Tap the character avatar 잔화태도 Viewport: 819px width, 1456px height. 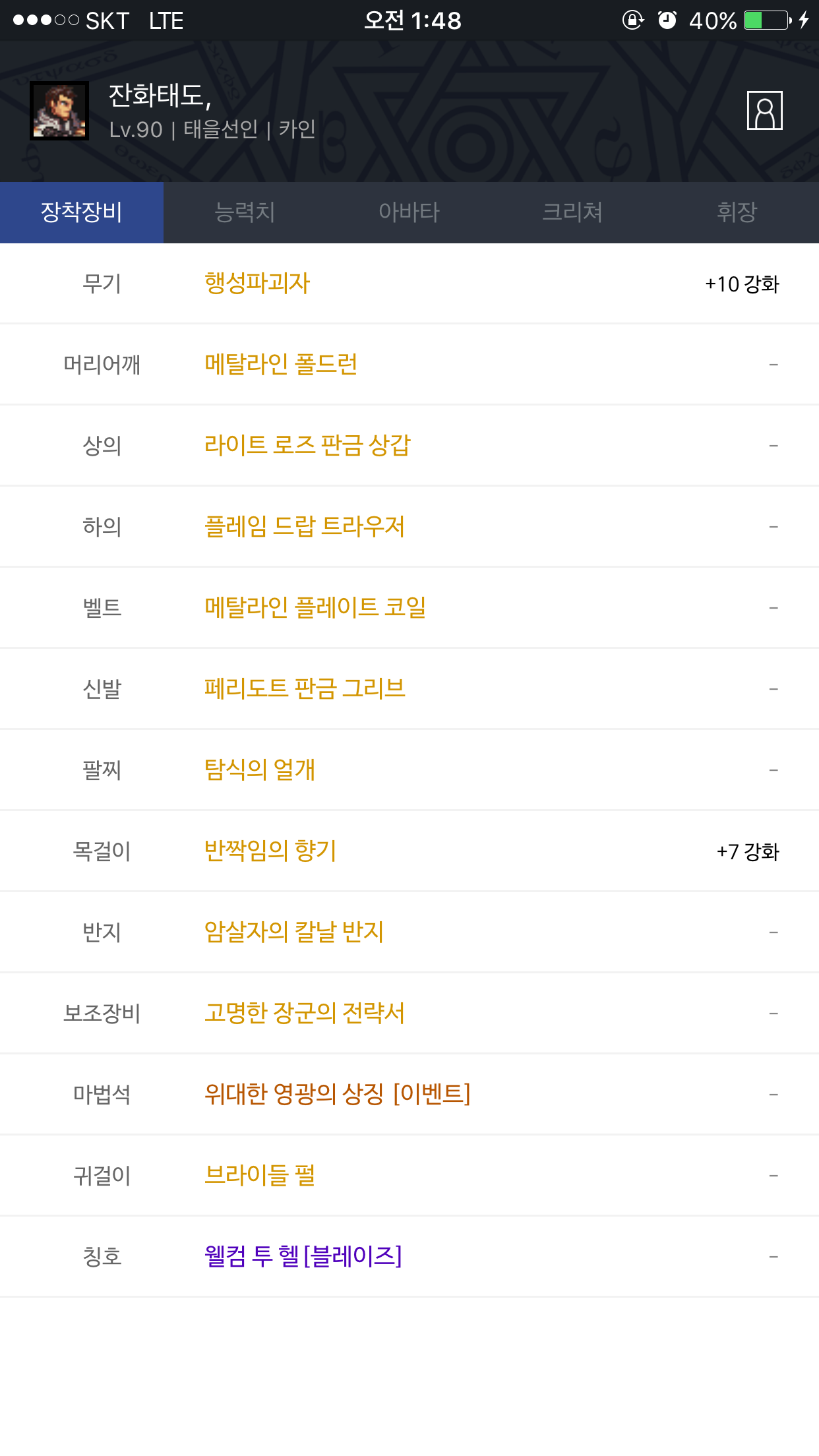pos(59,111)
